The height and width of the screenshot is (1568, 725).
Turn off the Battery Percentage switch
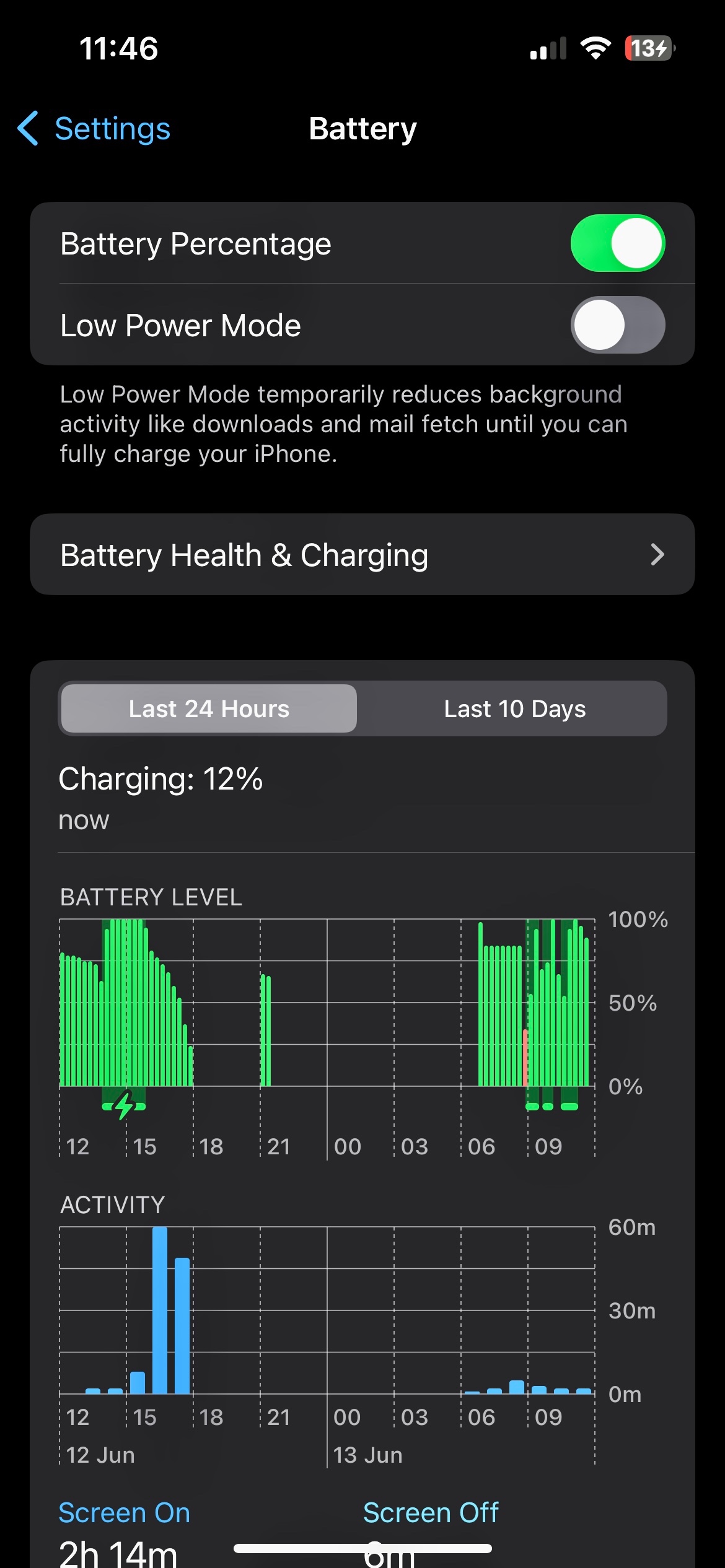click(x=617, y=243)
